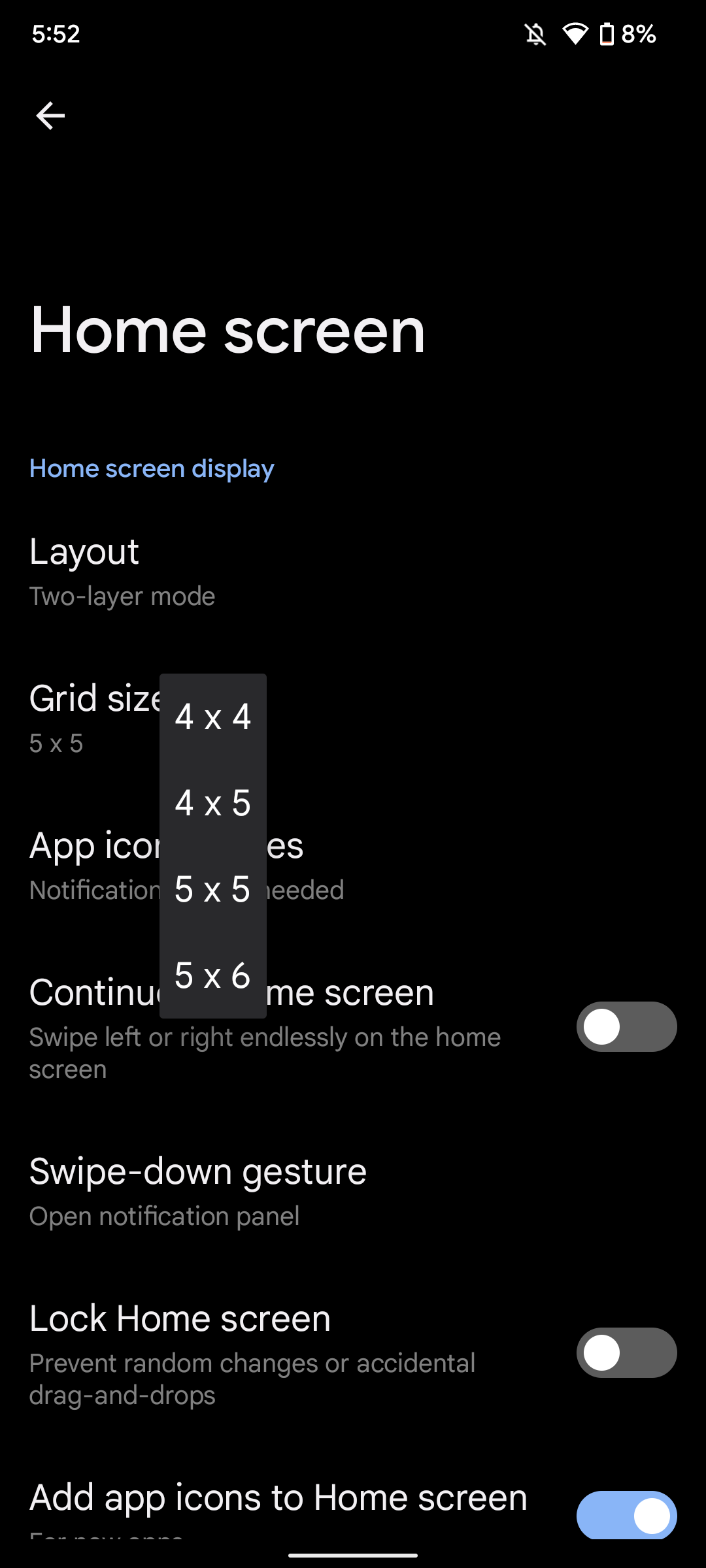Select the 4 x 4 grid size

(x=212, y=717)
